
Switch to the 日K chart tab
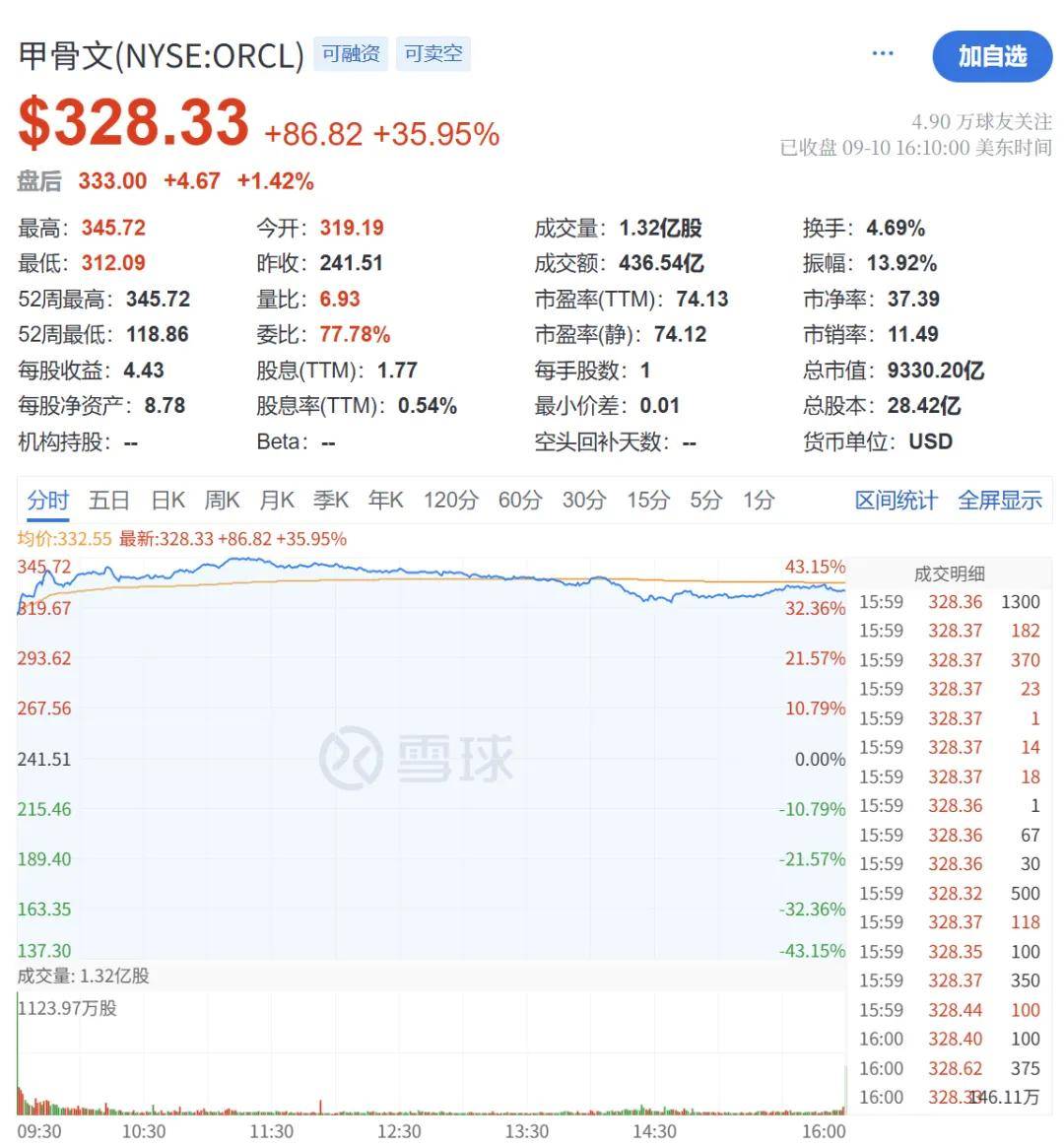point(167,501)
